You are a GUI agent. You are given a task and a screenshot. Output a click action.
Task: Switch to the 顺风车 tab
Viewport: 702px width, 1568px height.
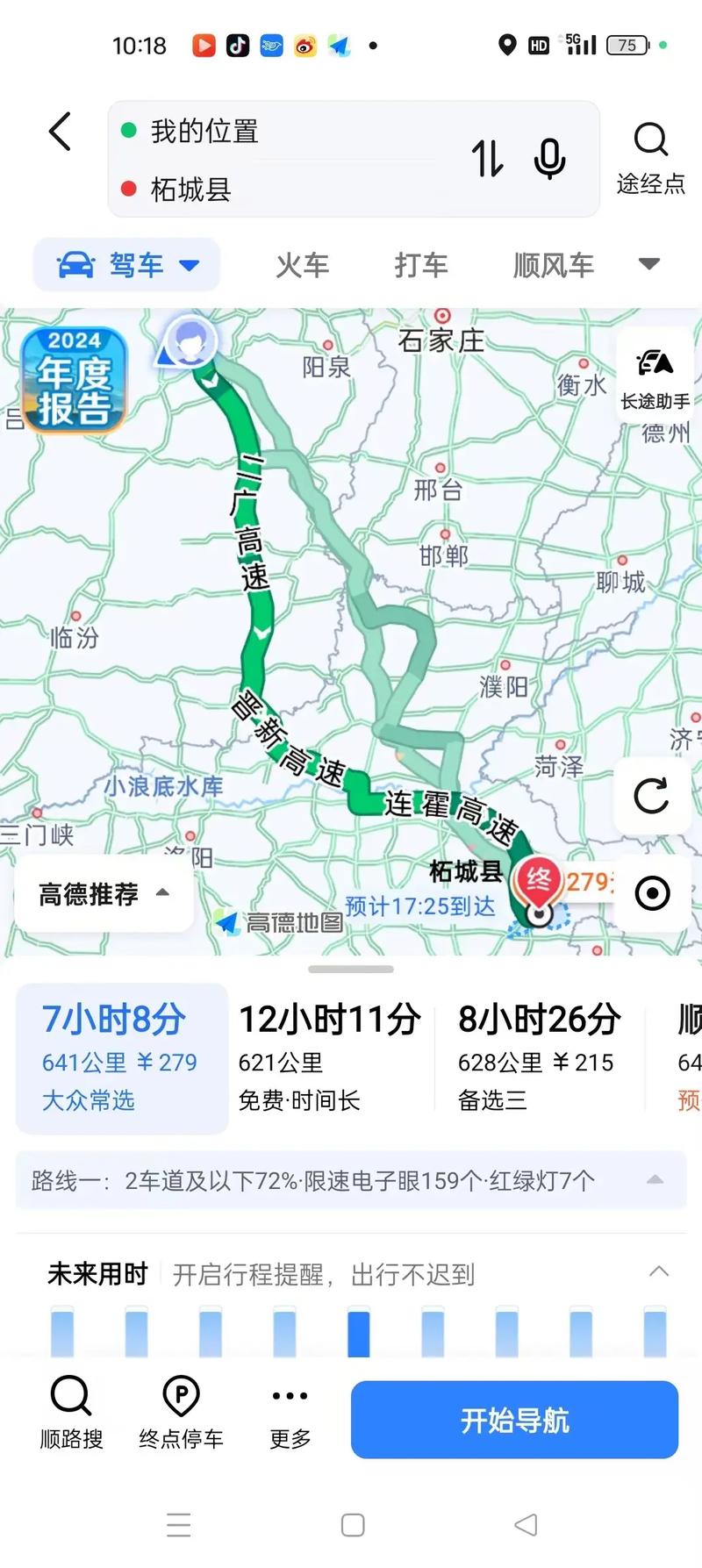click(554, 265)
